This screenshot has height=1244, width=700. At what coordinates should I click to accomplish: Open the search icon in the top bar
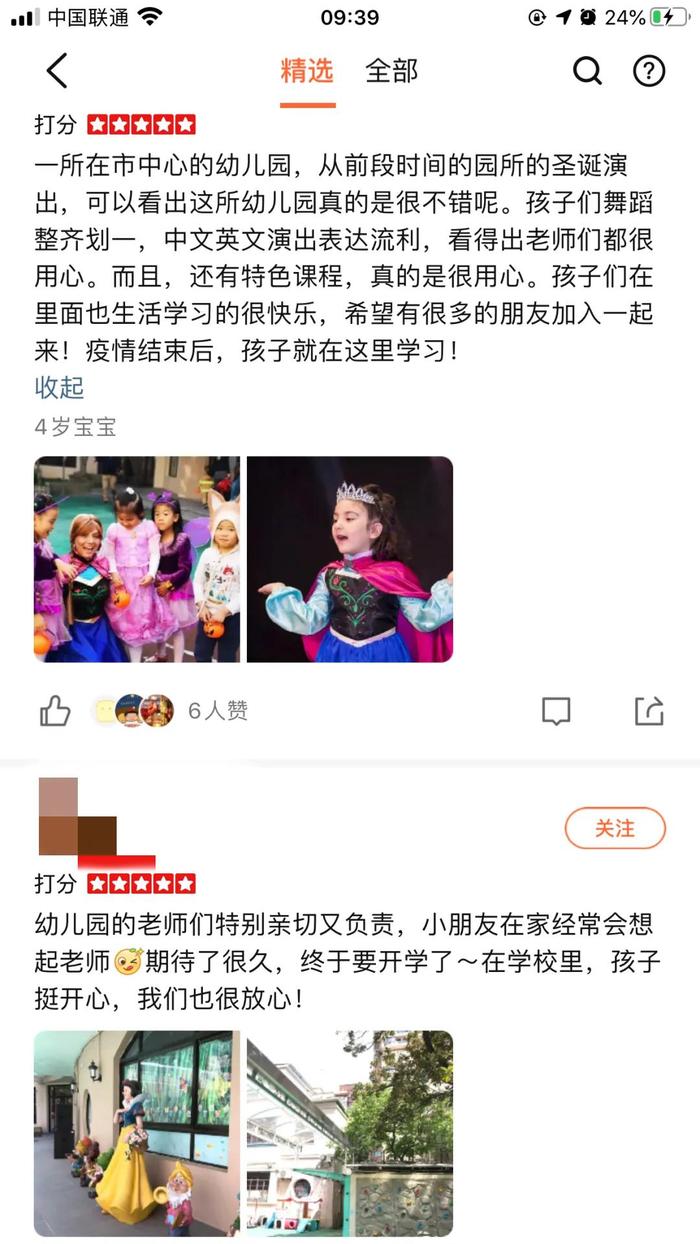point(587,71)
